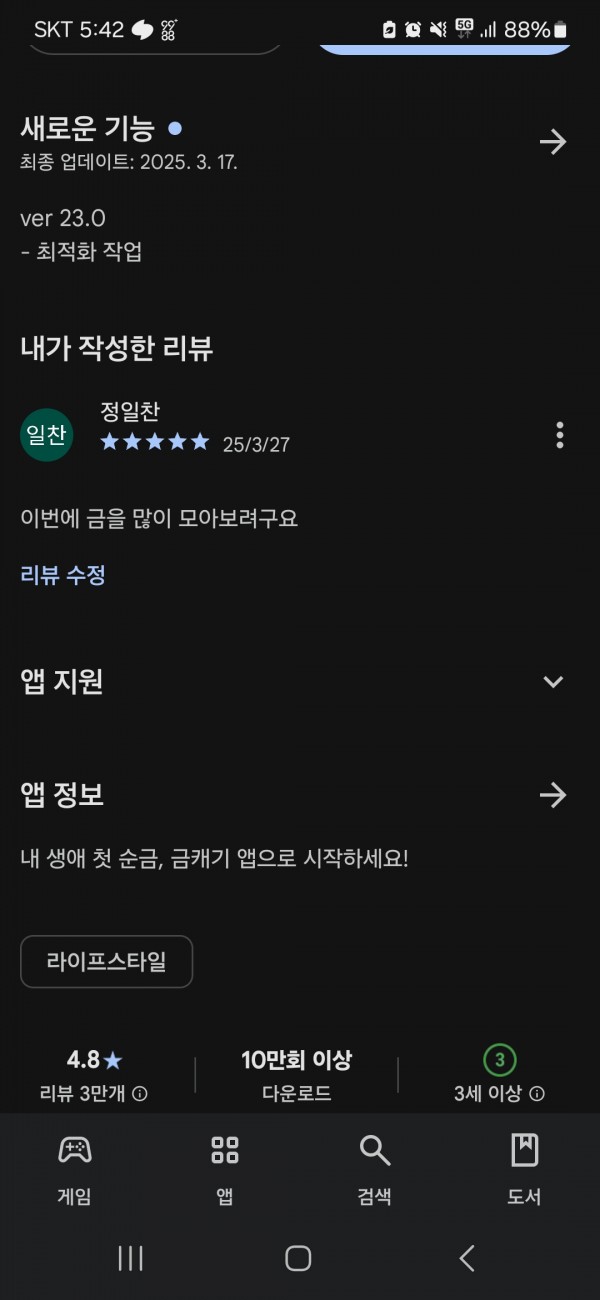Tap the 리뷰 수정 link

(63, 575)
